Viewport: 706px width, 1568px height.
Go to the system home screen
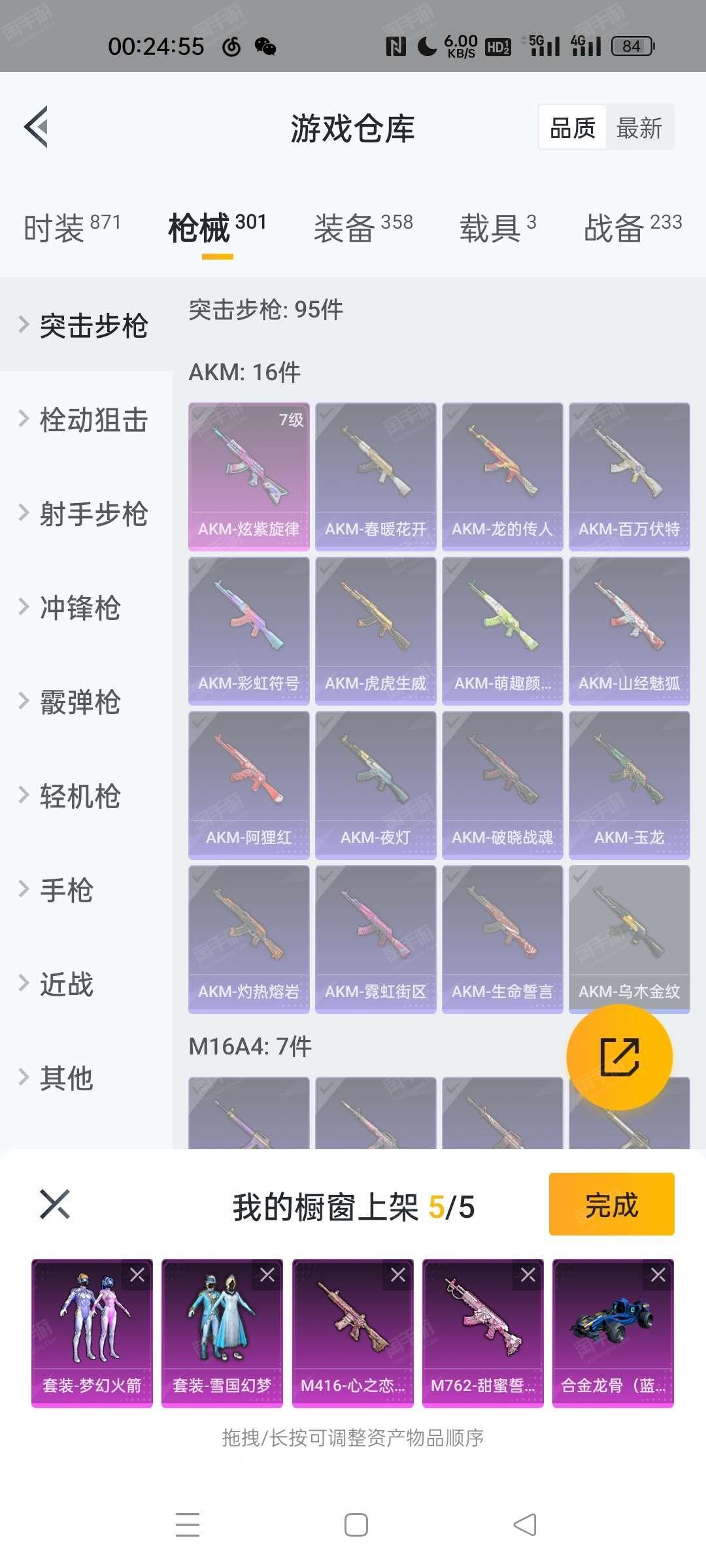click(x=356, y=1525)
